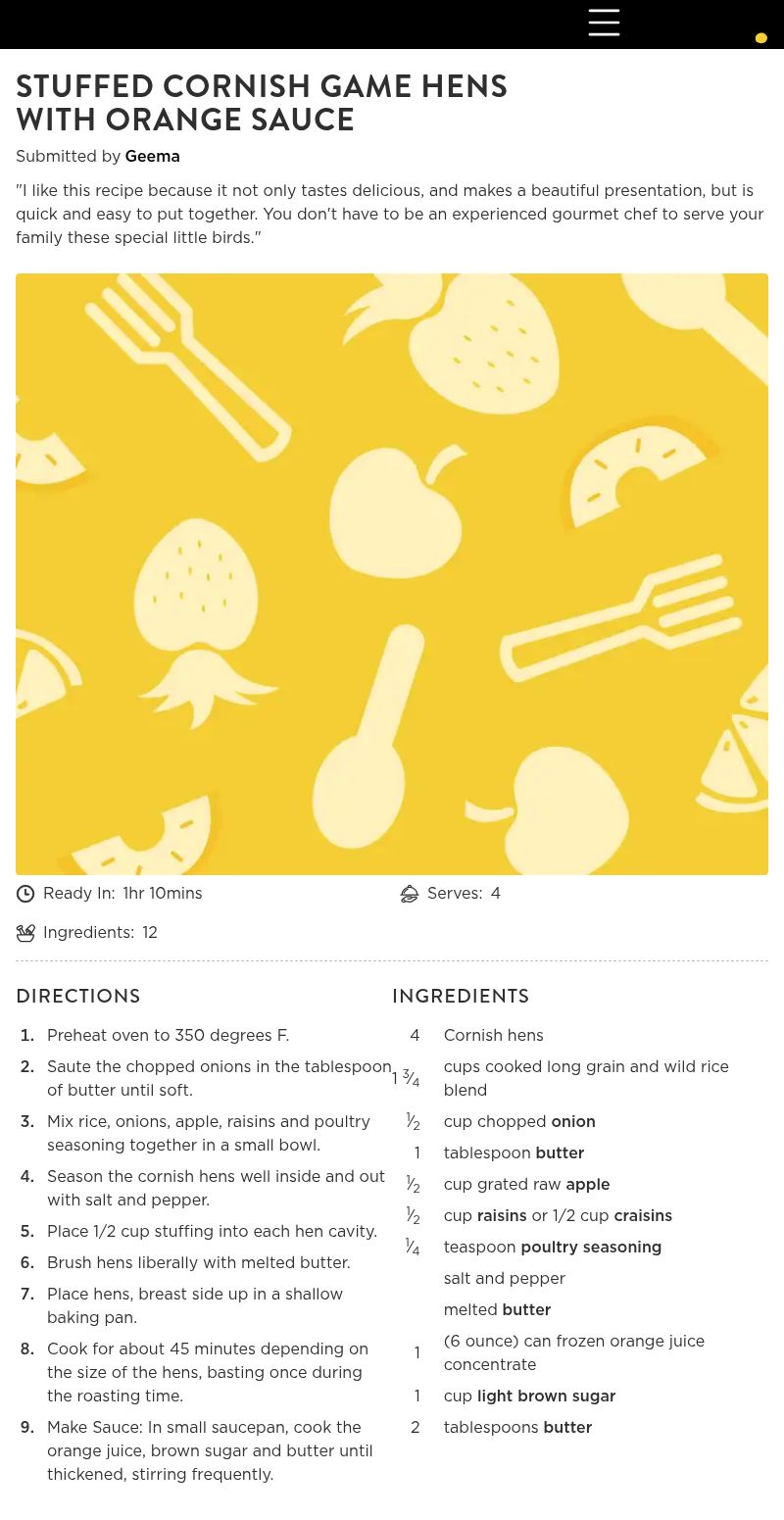Screen dimensions: 784x1520
Task: Tap butter in the melted butter line
Action: point(525,1309)
